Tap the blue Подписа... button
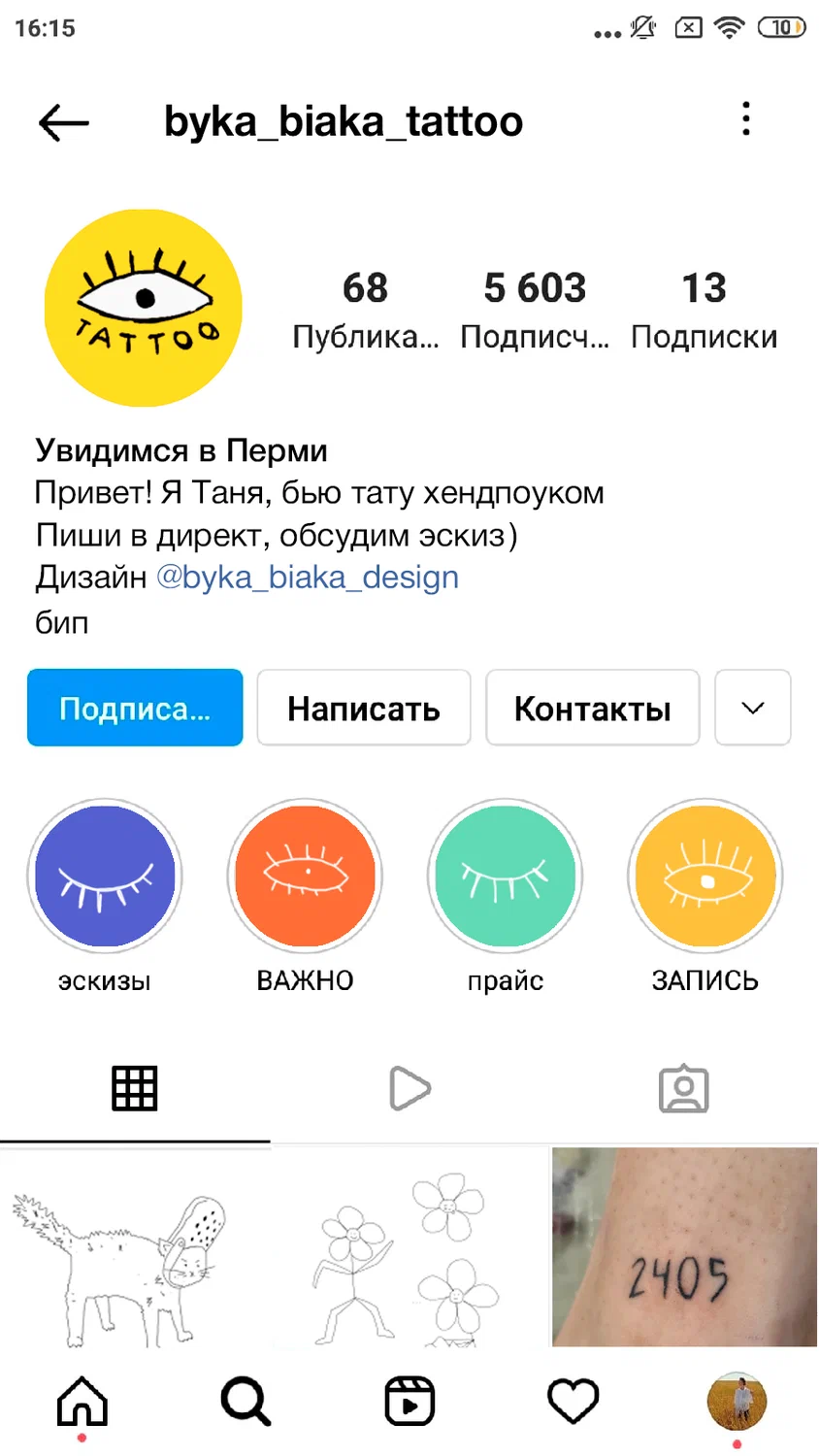This screenshot has height=1456, width=819. tap(135, 708)
